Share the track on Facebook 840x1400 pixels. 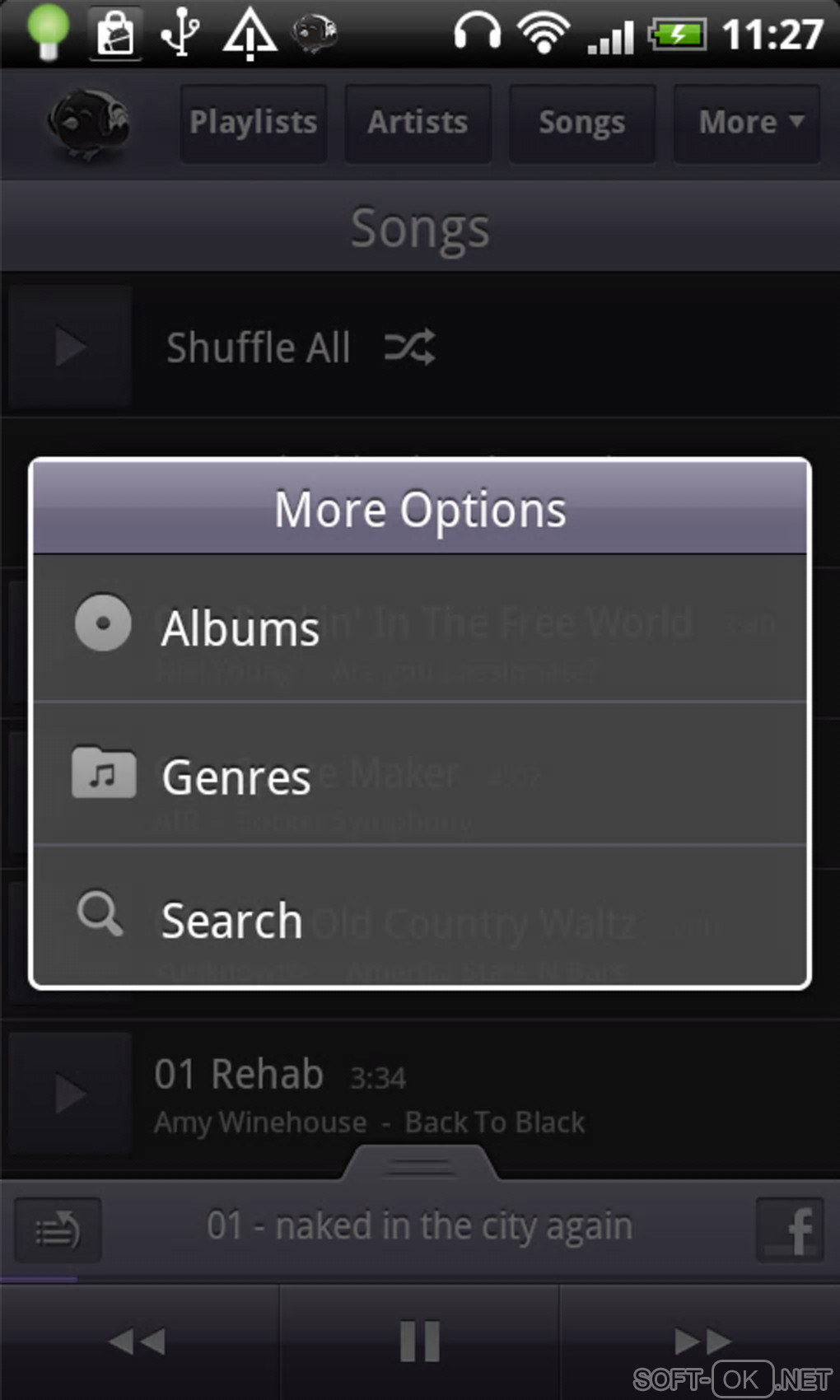click(790, 1230)
